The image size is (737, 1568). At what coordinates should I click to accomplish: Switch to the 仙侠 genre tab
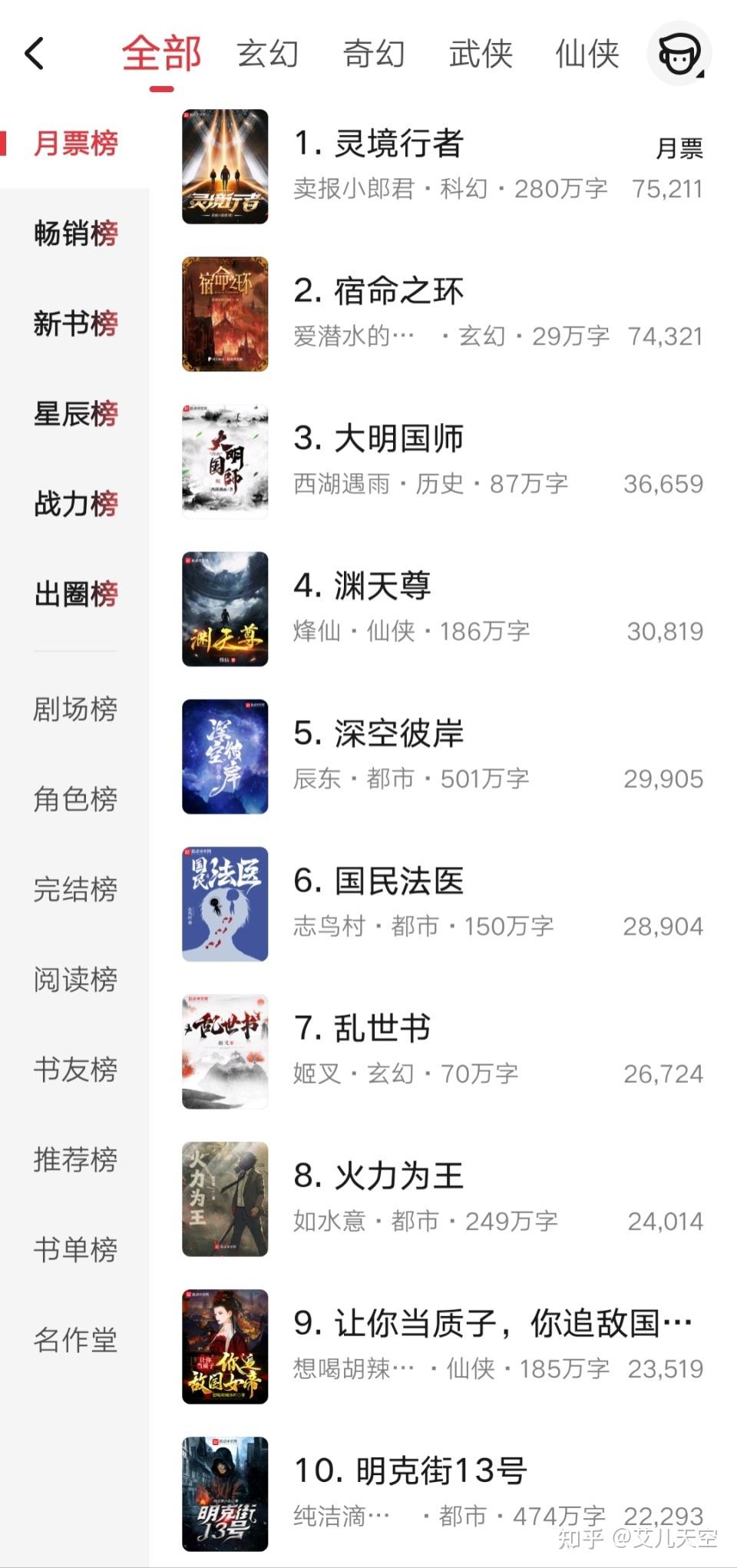587,54
